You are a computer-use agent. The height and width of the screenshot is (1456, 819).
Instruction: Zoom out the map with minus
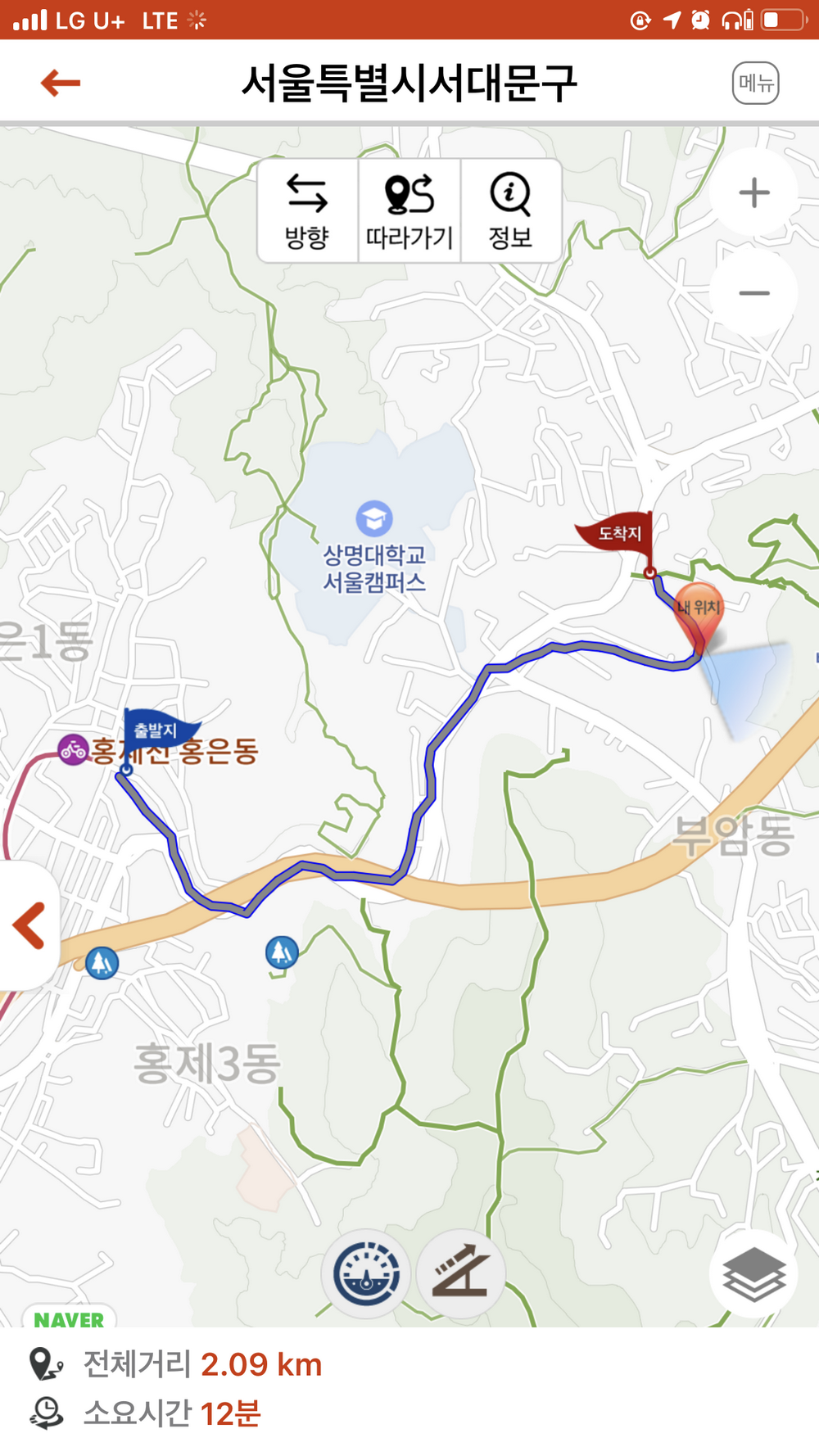click(753, 293)
